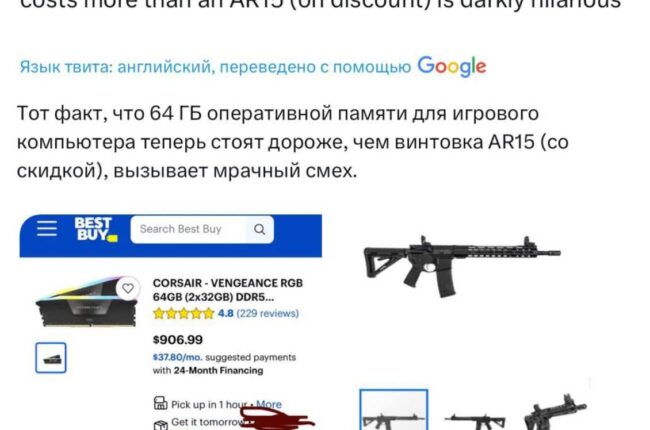Tap the Google translation notice link
This screenshot has height=430, width=650.
coord(252,67)
